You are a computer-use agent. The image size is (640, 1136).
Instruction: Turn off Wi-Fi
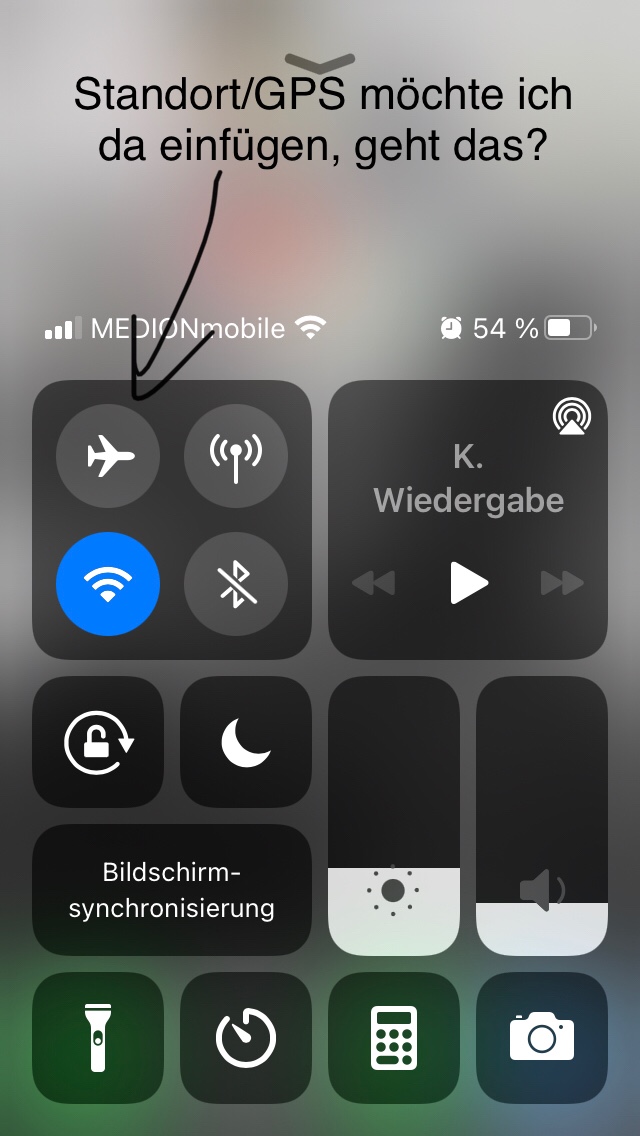point(108,583)
